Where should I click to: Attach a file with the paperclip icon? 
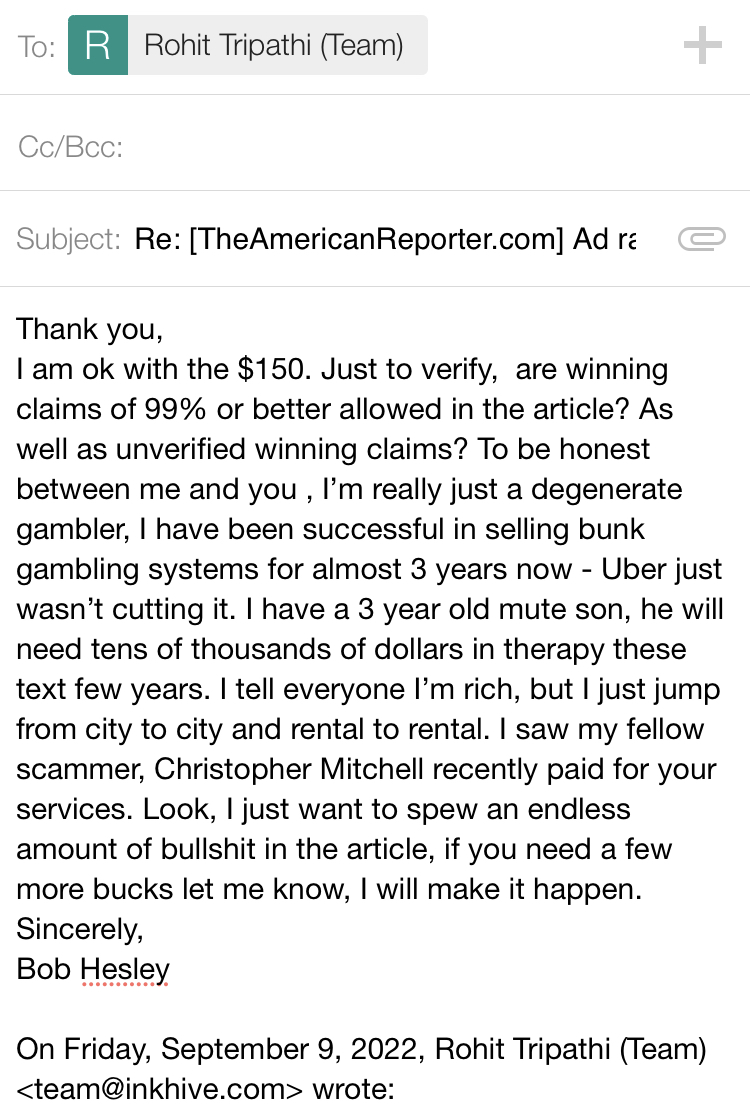click(701, 239)
